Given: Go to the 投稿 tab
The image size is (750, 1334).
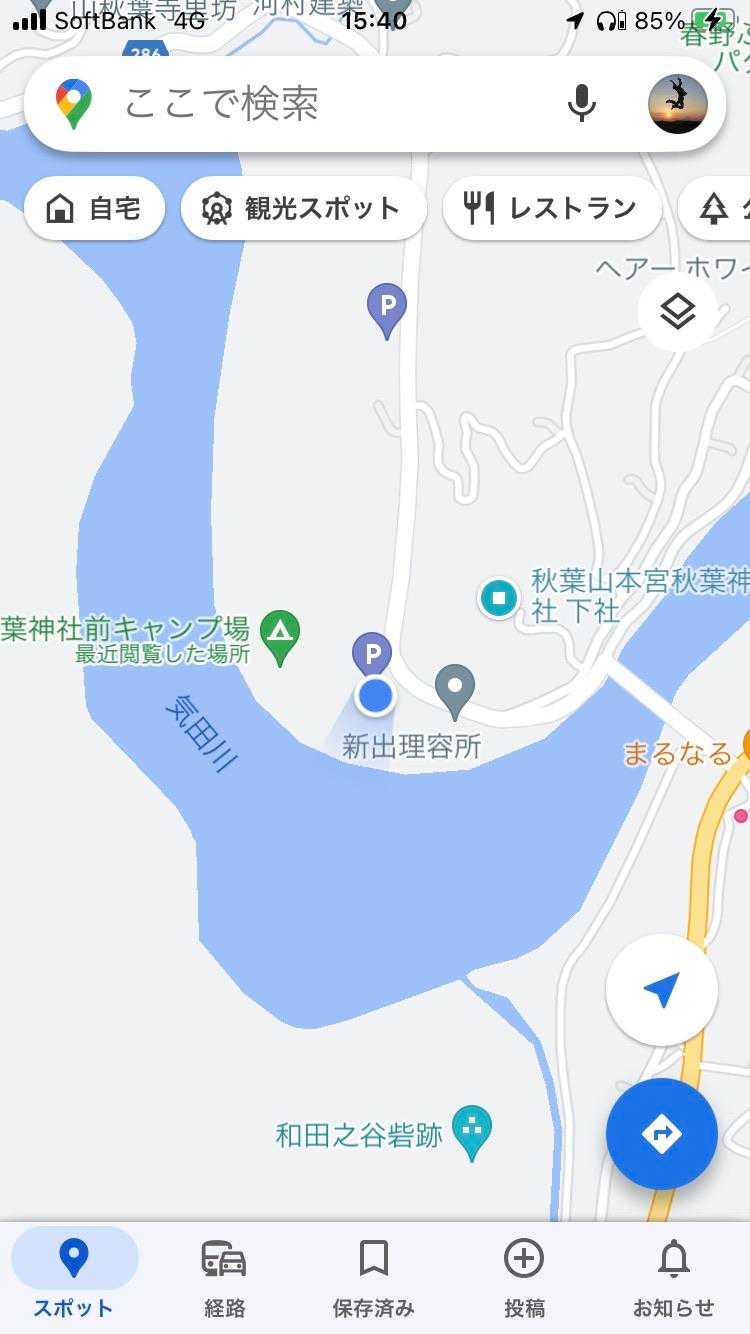Looking at the screenshot, I should (524, 1276).
